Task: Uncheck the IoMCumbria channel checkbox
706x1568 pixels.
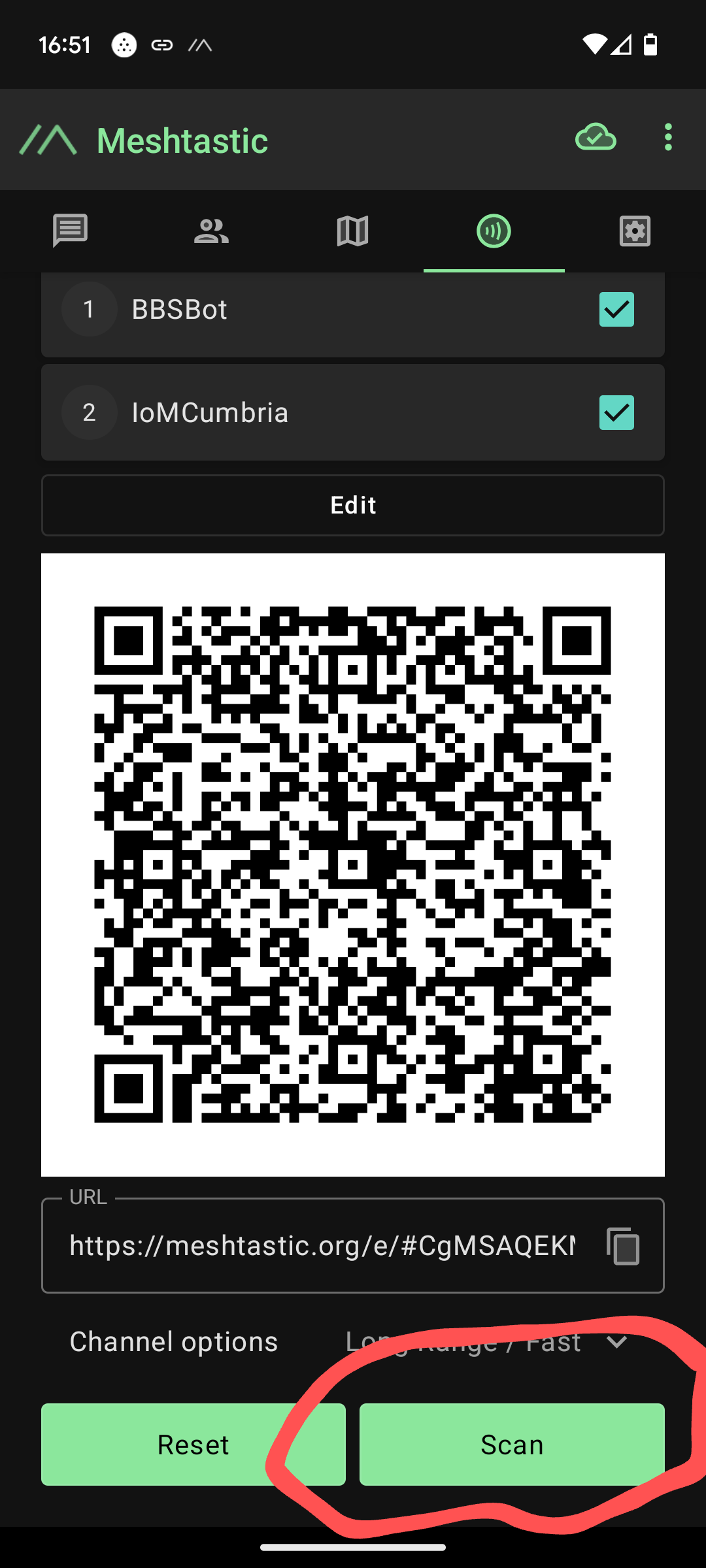Action: click(616, 412)
